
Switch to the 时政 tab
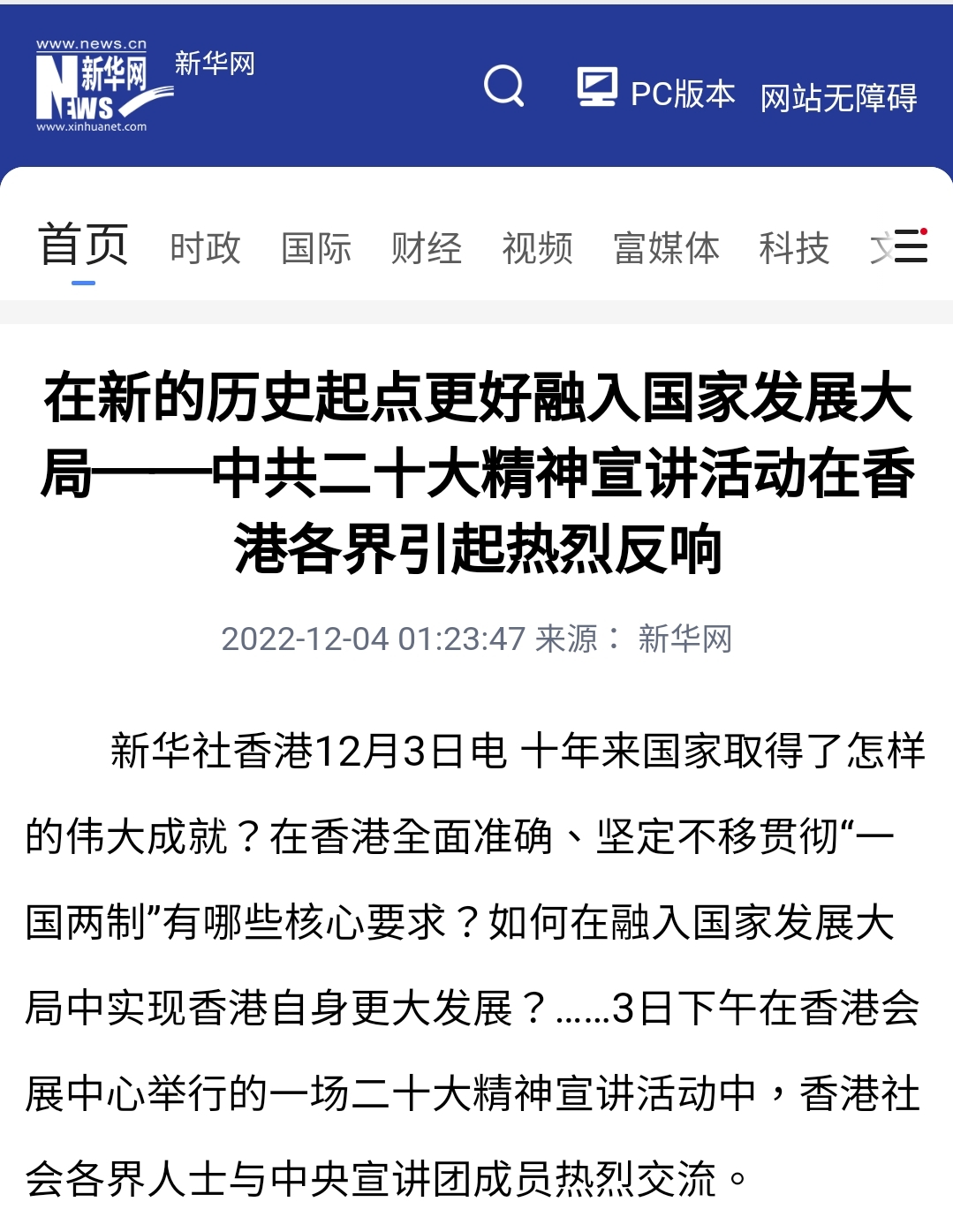[205, 248]
